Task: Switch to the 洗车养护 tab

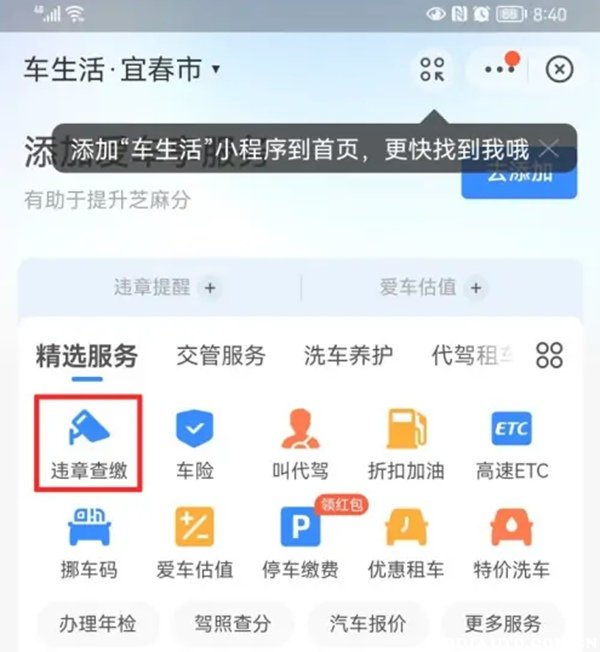Action: click(x=348, y=355)
